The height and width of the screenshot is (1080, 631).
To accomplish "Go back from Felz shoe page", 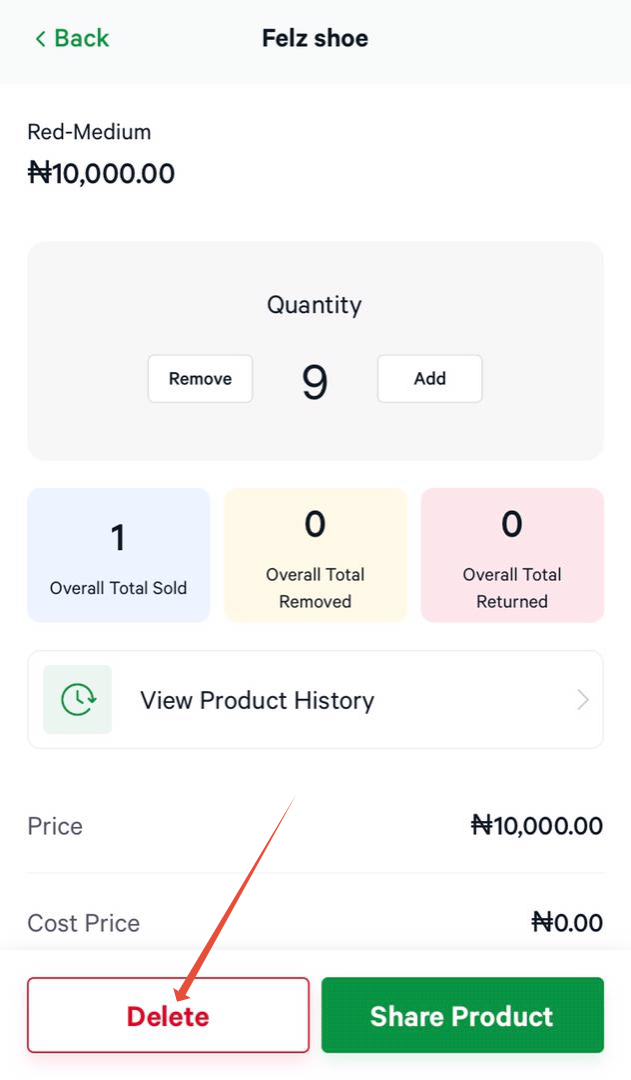I will 71,38.
